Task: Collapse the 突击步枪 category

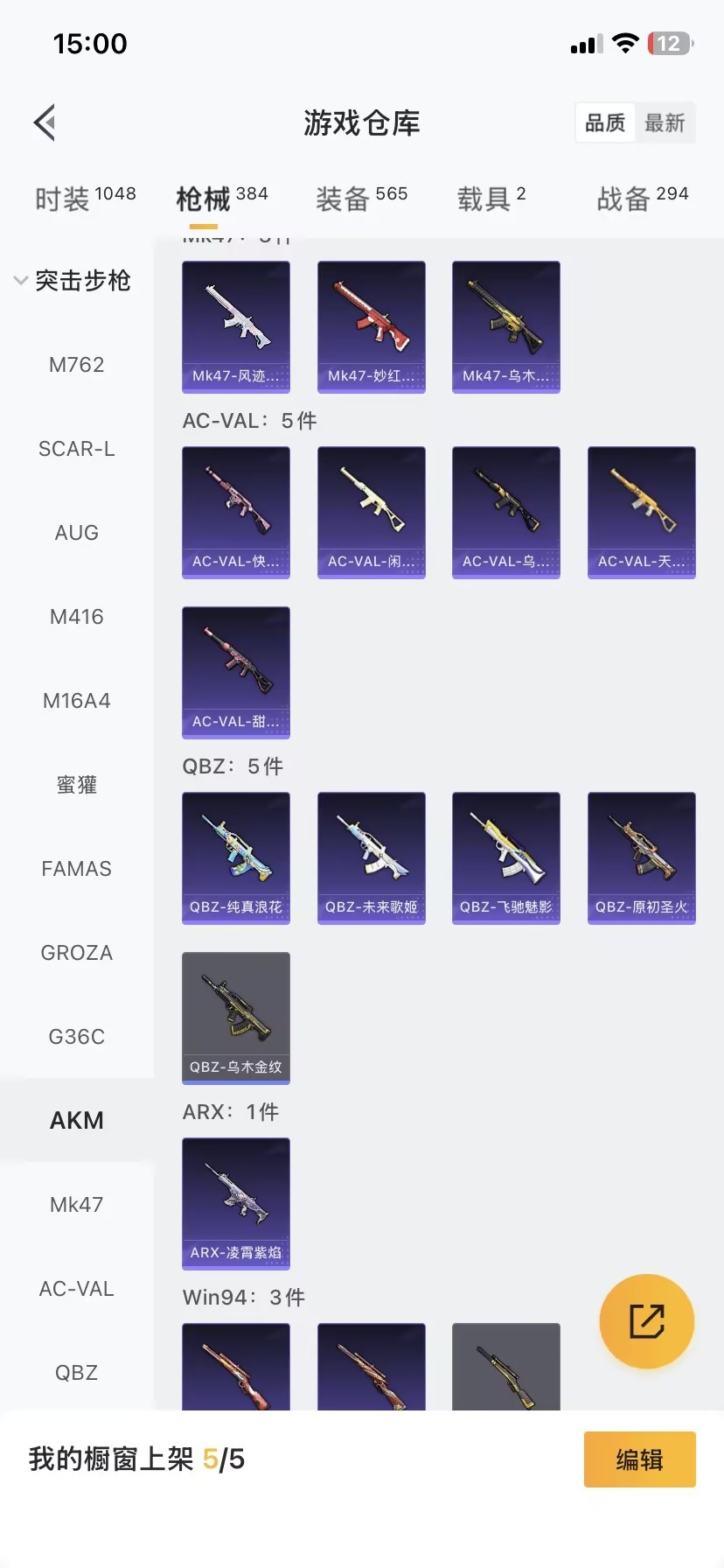Action: tap(73, 281)
